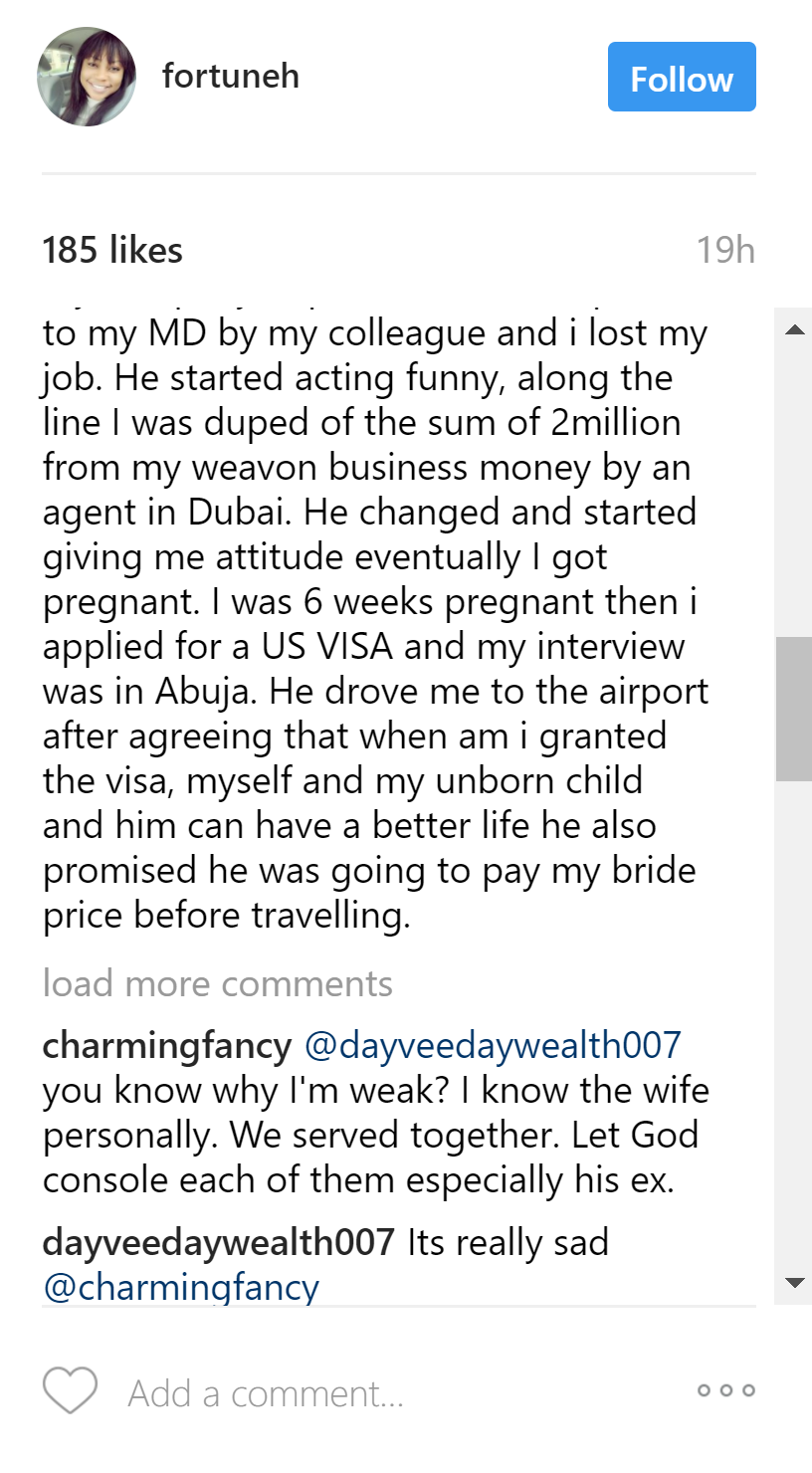The image size is (812, 1473).
Task: Tap load more comments
Action: click(217, 983)
